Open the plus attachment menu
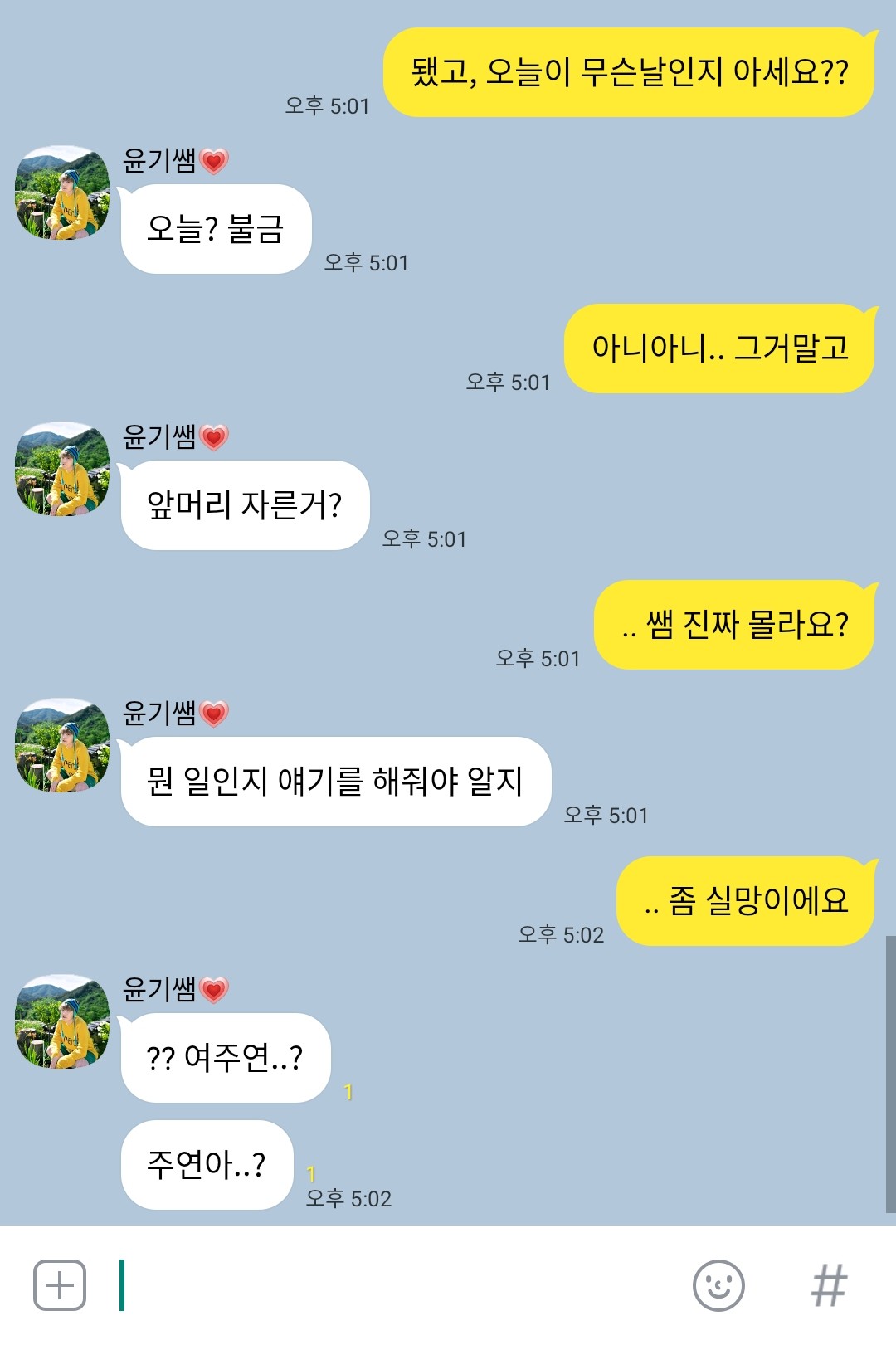The image size is (896, 1345). click(x=59, y=1285)
